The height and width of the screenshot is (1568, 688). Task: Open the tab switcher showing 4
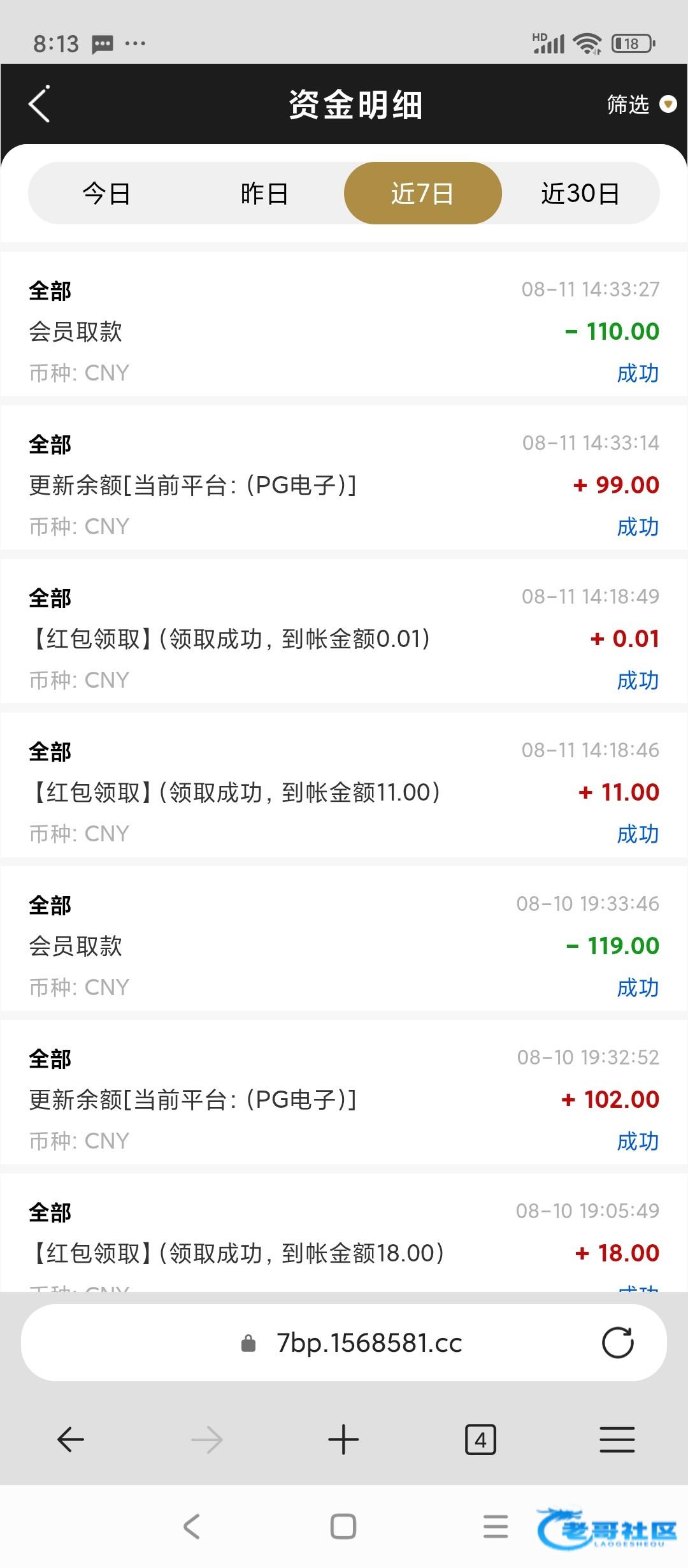(x=480, y=1440)
